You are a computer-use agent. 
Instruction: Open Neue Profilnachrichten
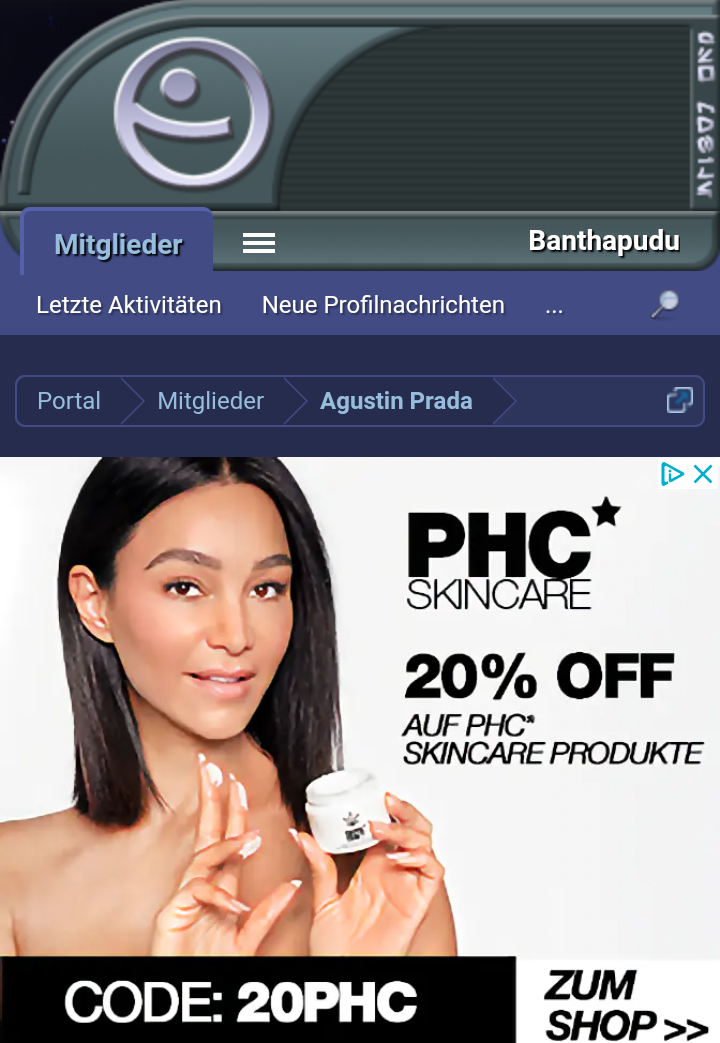tap(383, 305)
